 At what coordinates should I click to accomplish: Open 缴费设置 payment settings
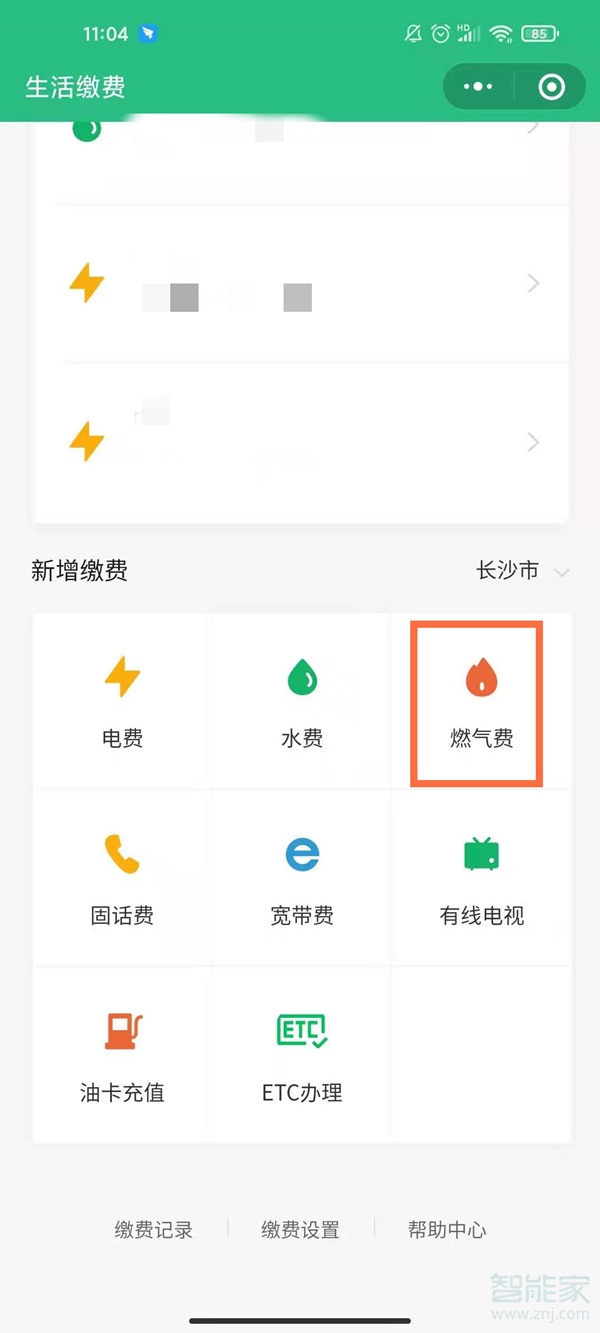300,1230
